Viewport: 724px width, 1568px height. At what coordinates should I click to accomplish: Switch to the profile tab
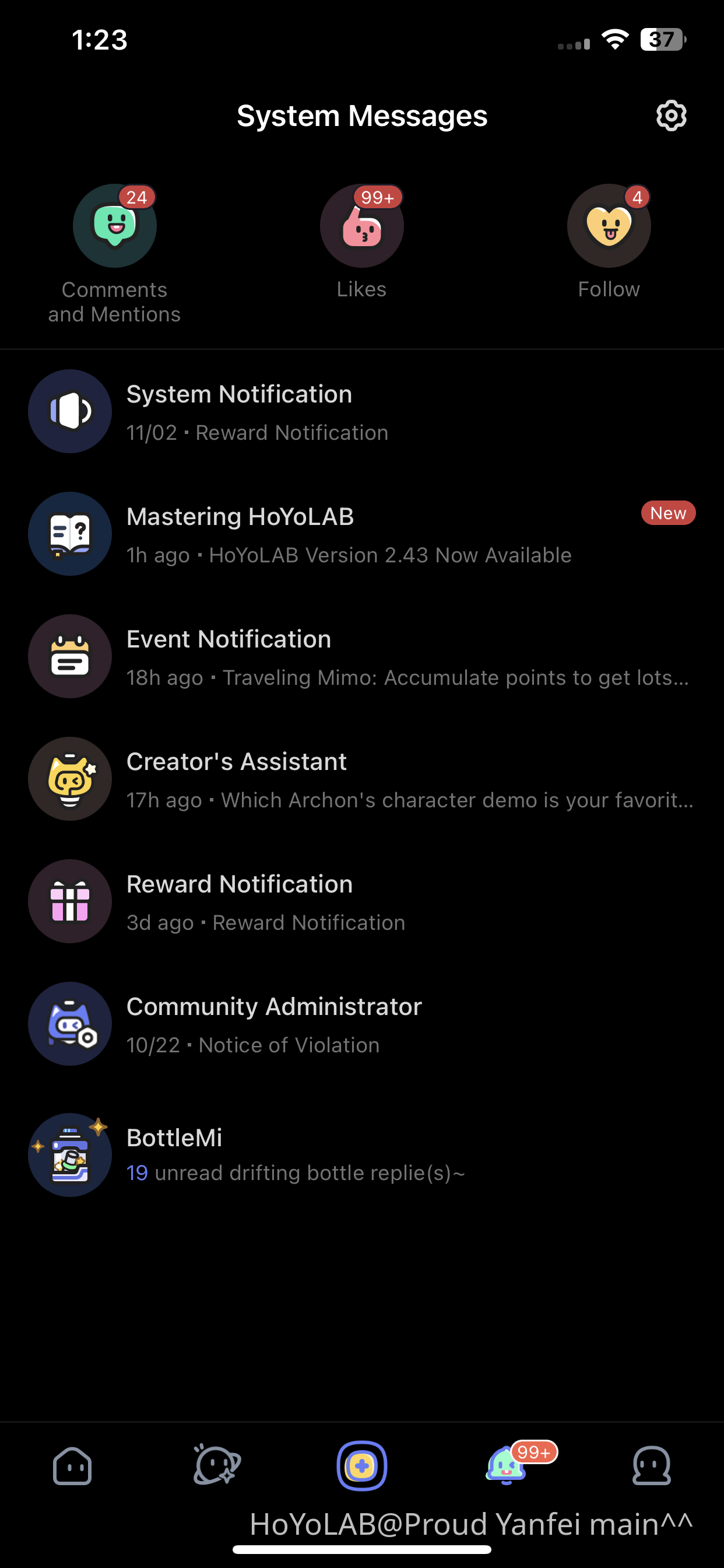point(651,1466)
